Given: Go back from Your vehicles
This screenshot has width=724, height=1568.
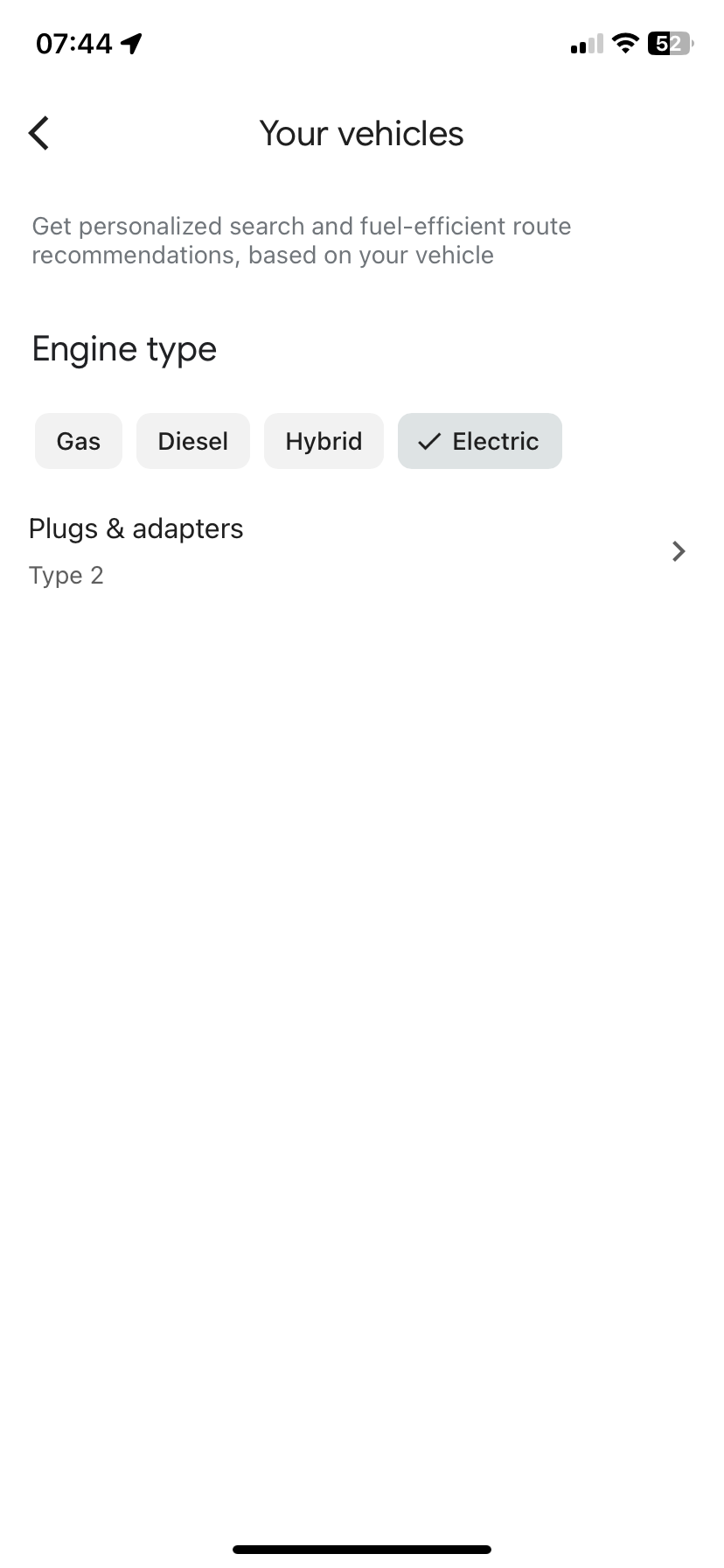Looking at the screenshot, I should click(38, 134).
